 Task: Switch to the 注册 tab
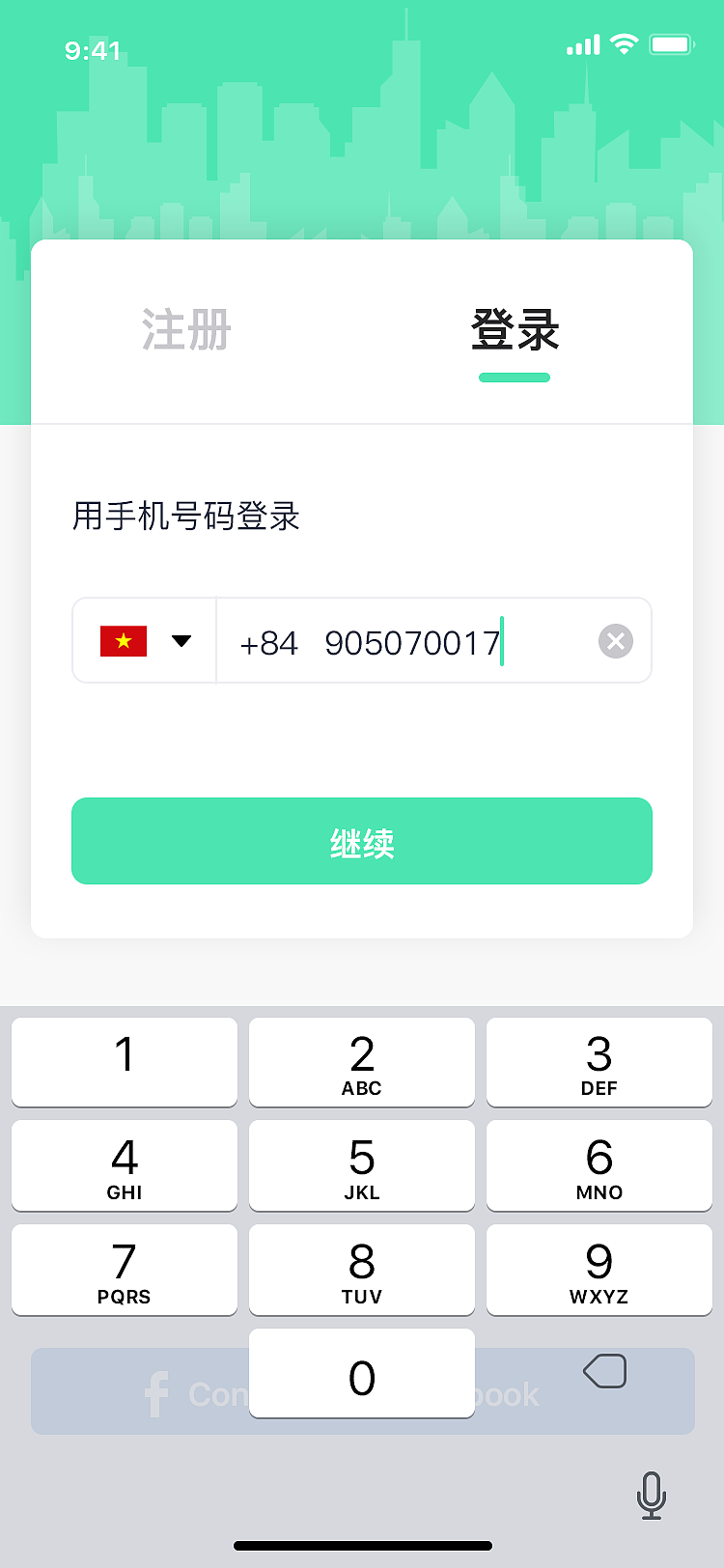pos(186,330)
